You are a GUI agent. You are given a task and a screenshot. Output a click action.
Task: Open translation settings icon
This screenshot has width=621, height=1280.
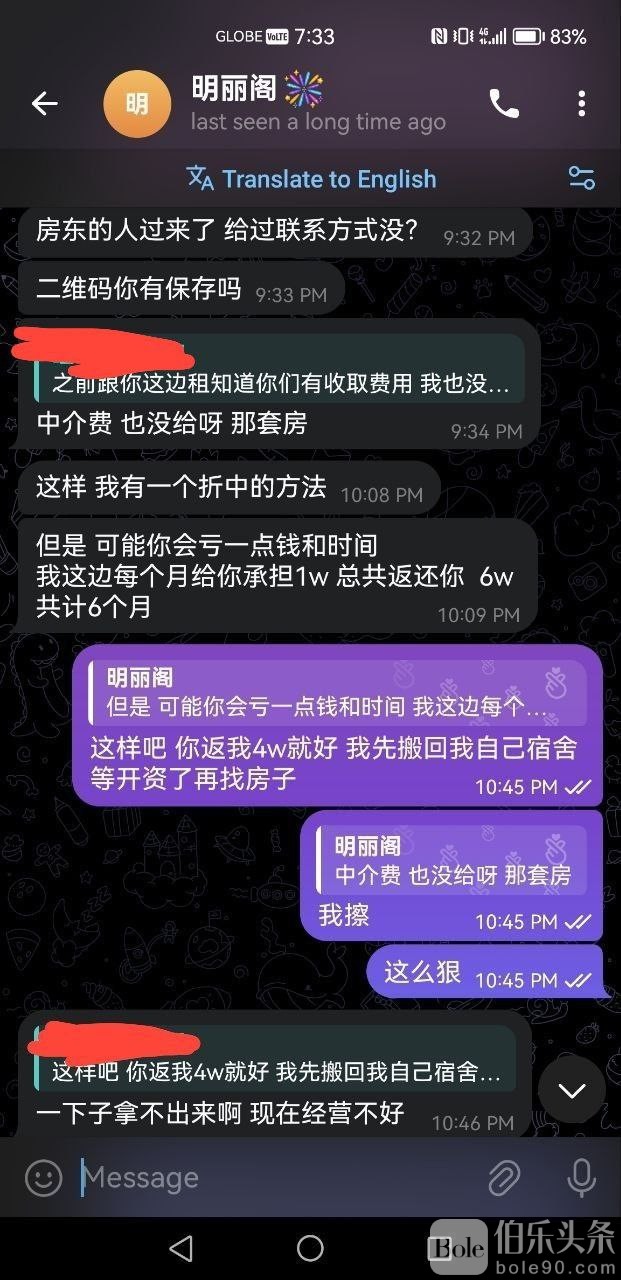(581, 179)
